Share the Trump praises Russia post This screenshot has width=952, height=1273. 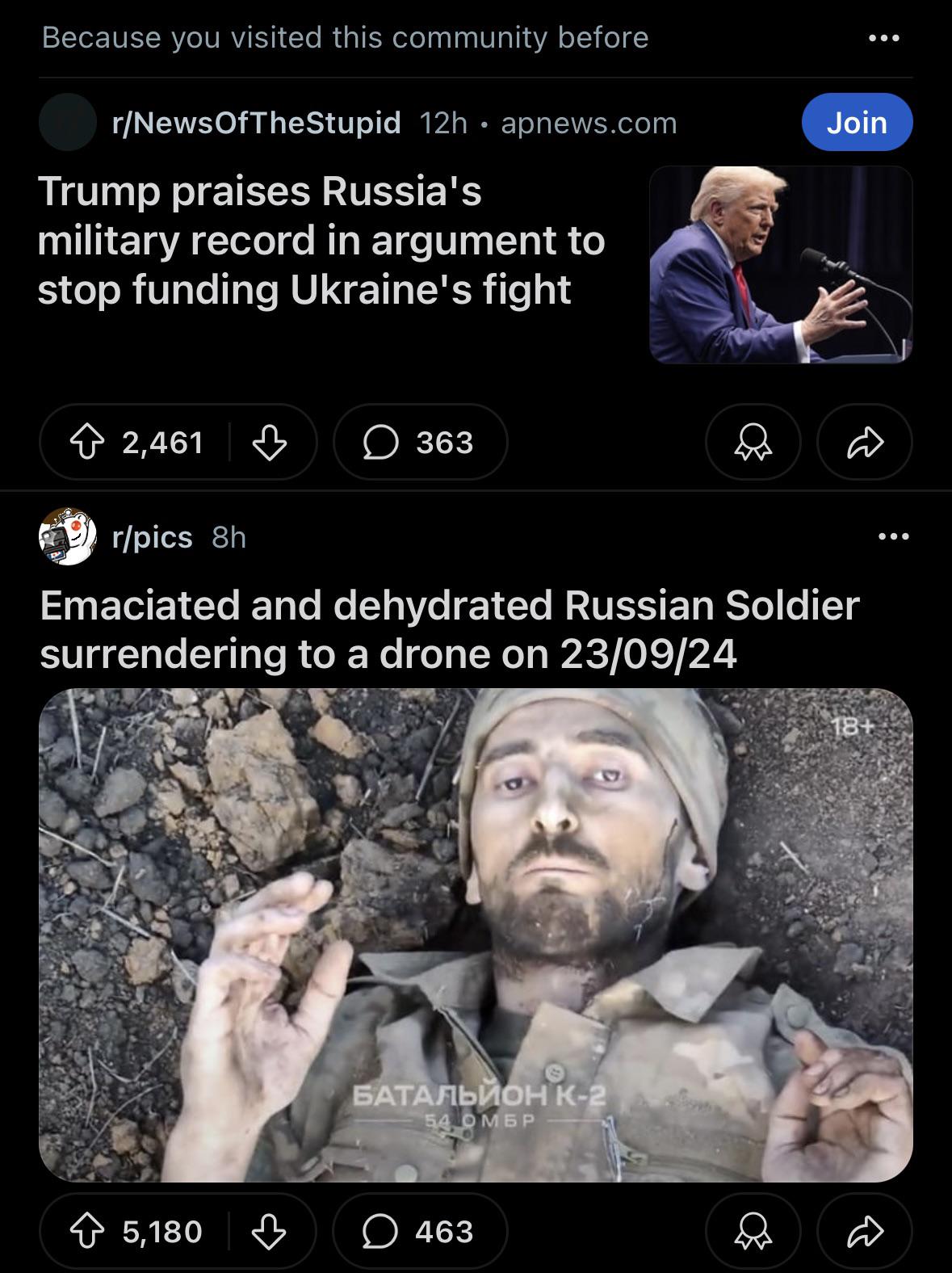click(x=864, y=443)
